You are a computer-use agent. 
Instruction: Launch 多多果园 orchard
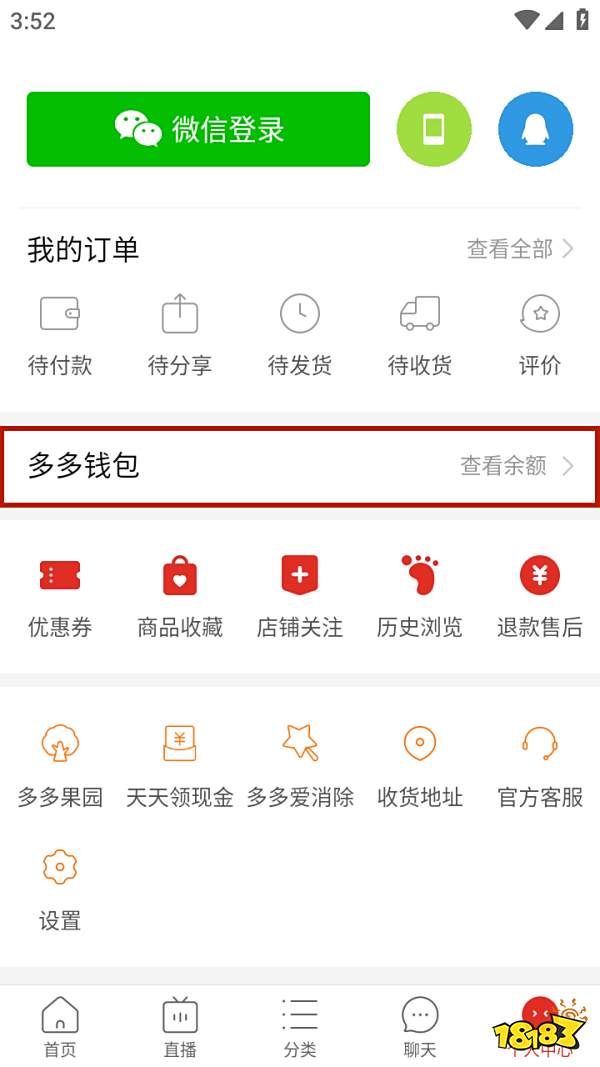[60, 766]
